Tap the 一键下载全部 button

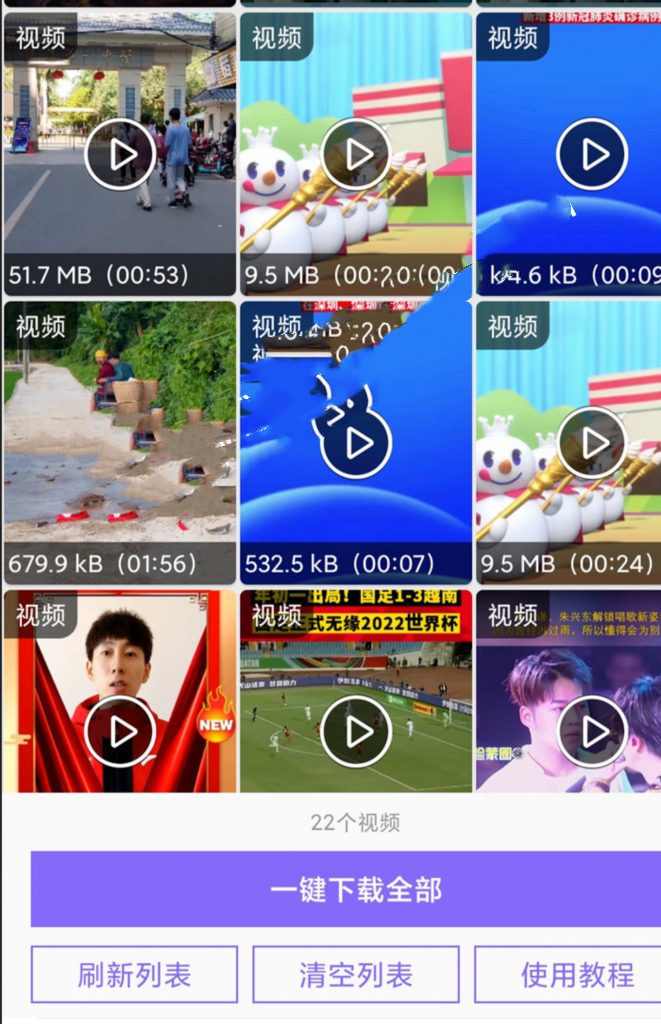click(355, 889)
